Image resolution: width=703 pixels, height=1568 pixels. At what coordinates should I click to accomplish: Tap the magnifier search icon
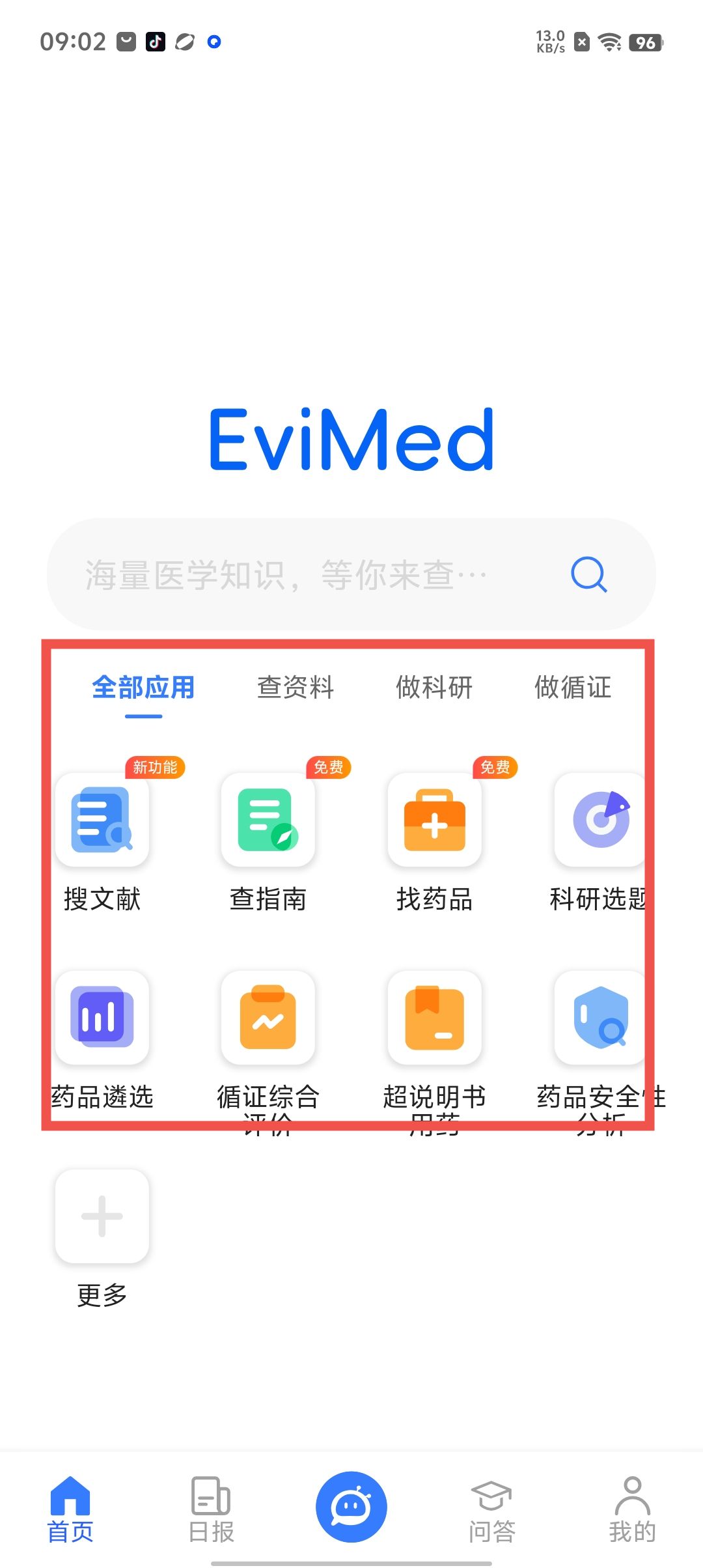click(x=588, y=574)
